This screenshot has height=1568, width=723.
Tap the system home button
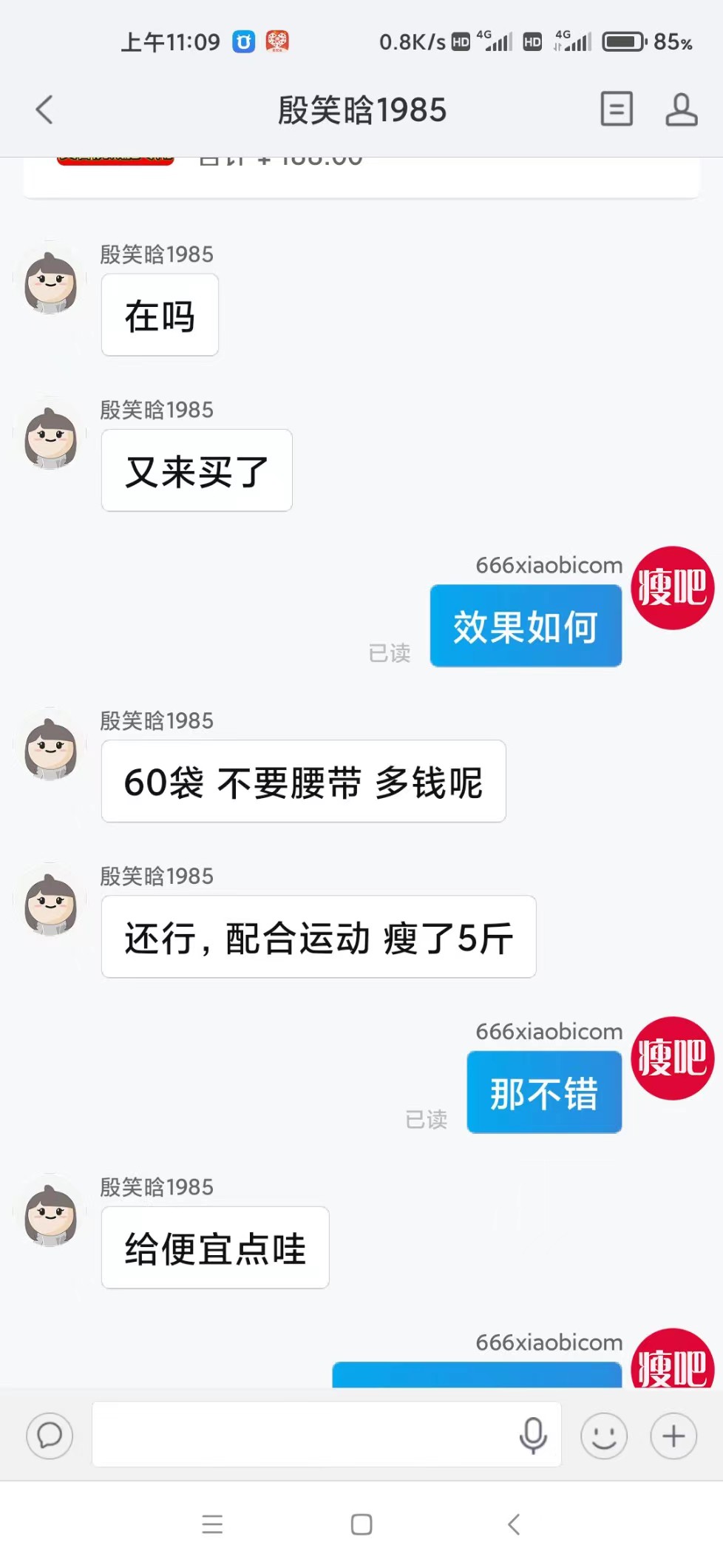[361, 1524]
